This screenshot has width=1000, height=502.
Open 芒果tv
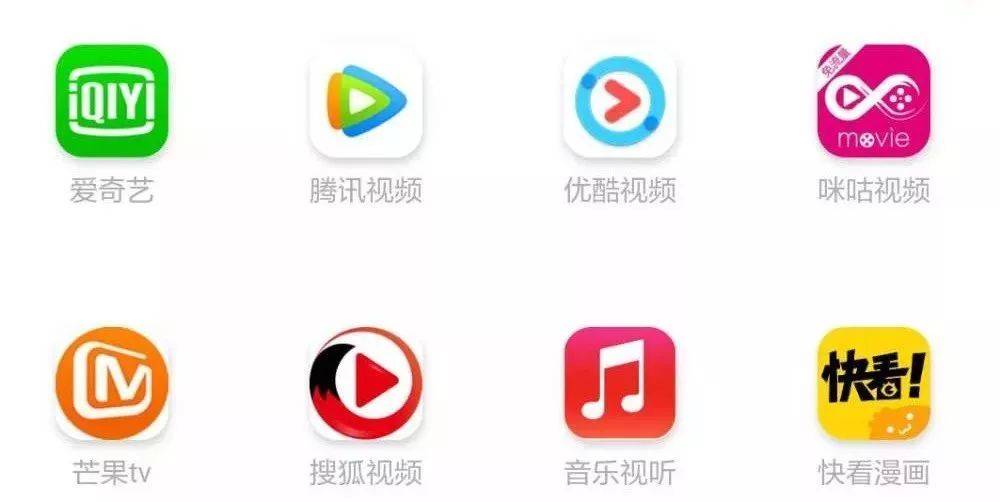point(111,383)
